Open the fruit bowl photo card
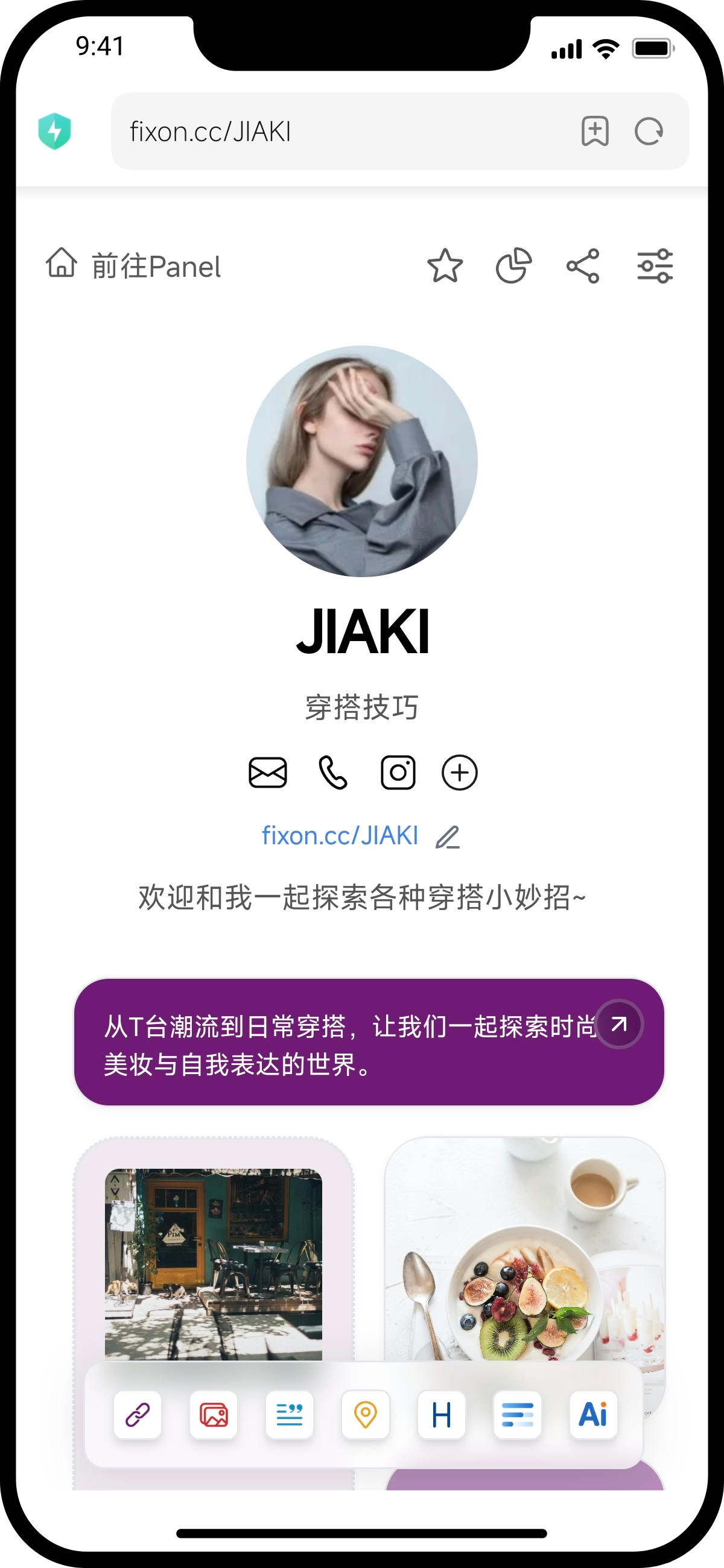 pos(524,1248)
